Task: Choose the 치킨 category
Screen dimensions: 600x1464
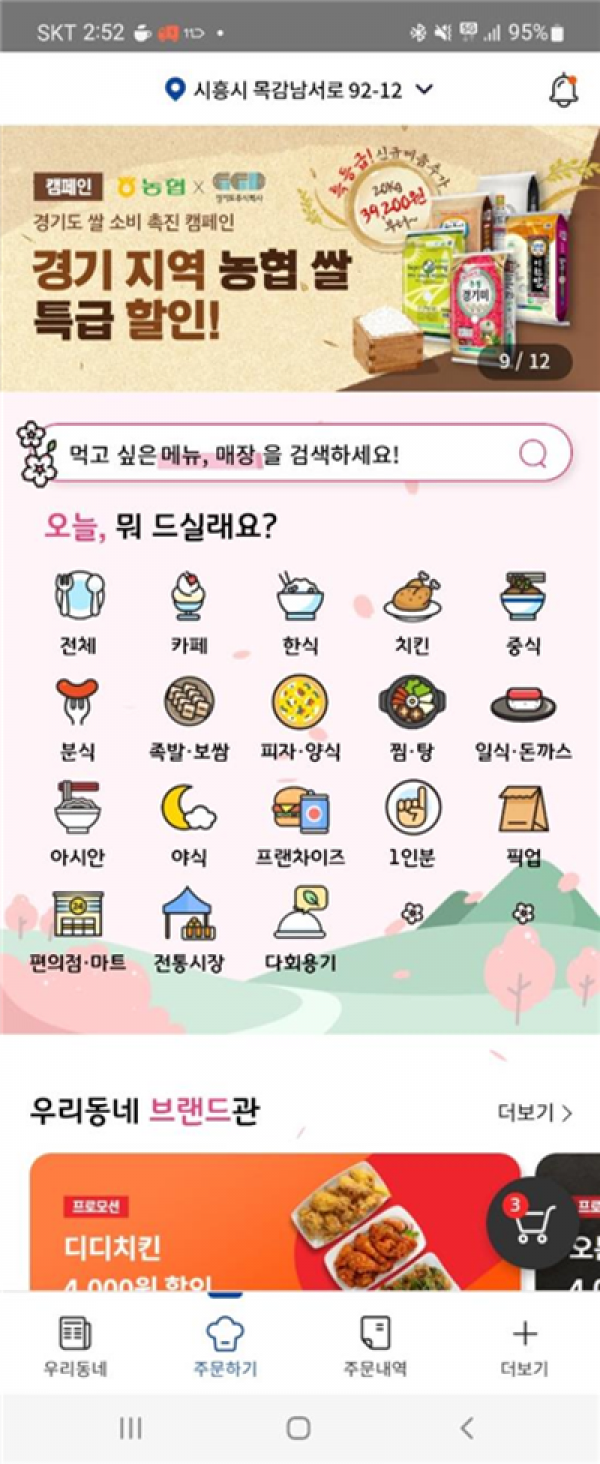Action: (x=412, y=612)
